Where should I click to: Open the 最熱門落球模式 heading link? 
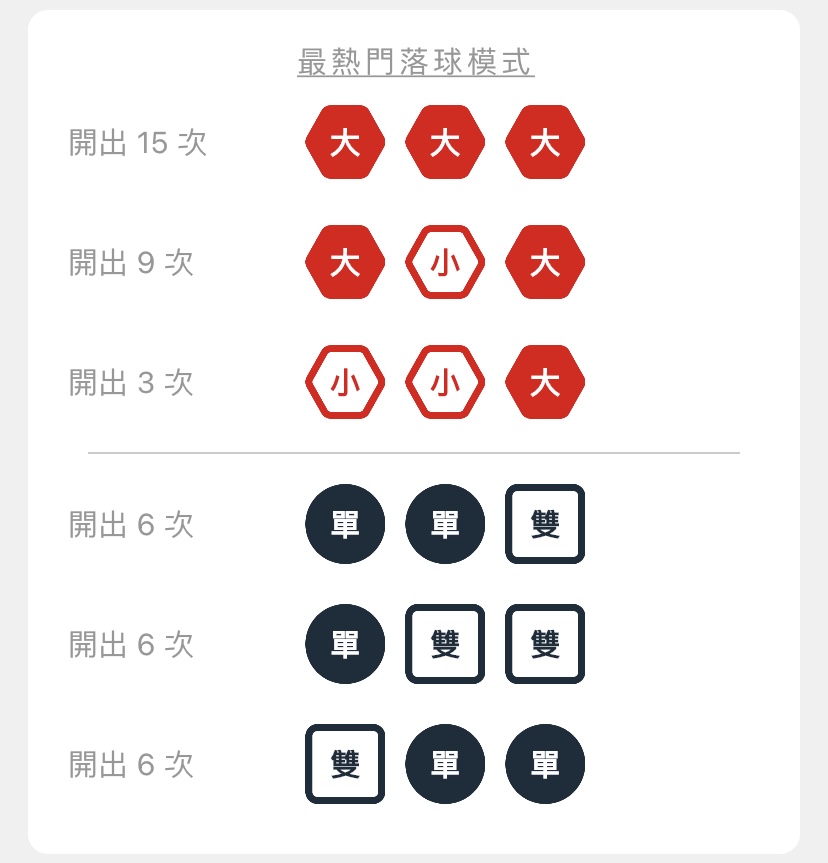click(x=413, y=60)
